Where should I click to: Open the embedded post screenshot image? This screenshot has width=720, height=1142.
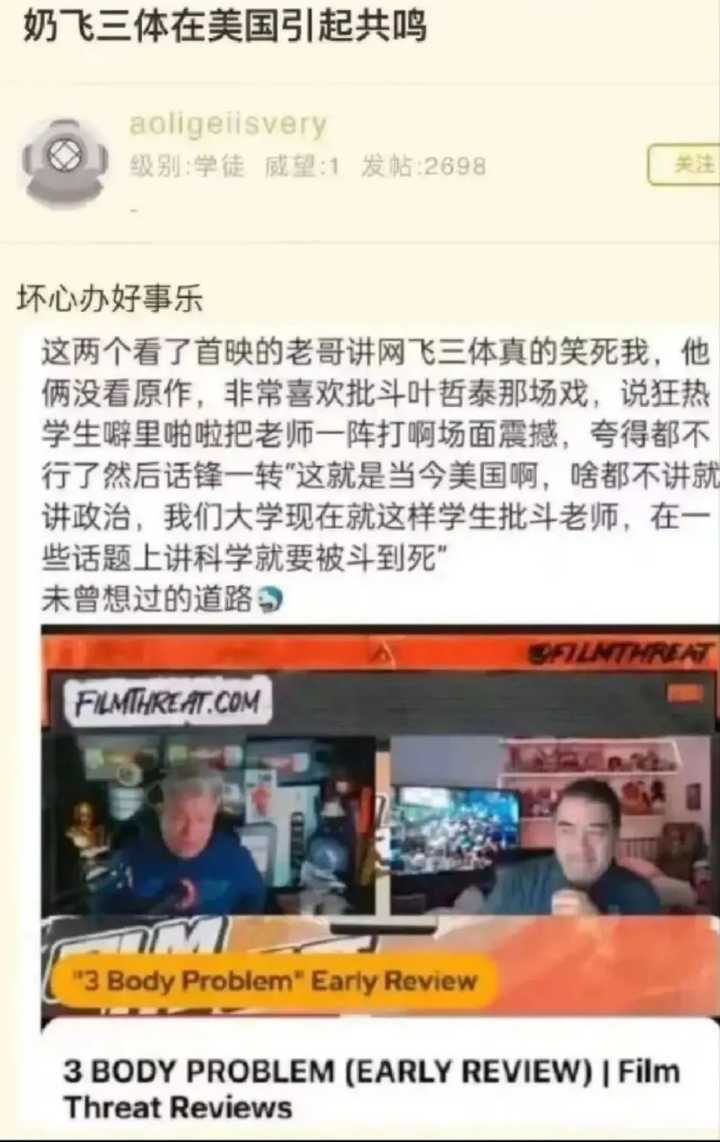pyautogui.click(x=378, y=470)
